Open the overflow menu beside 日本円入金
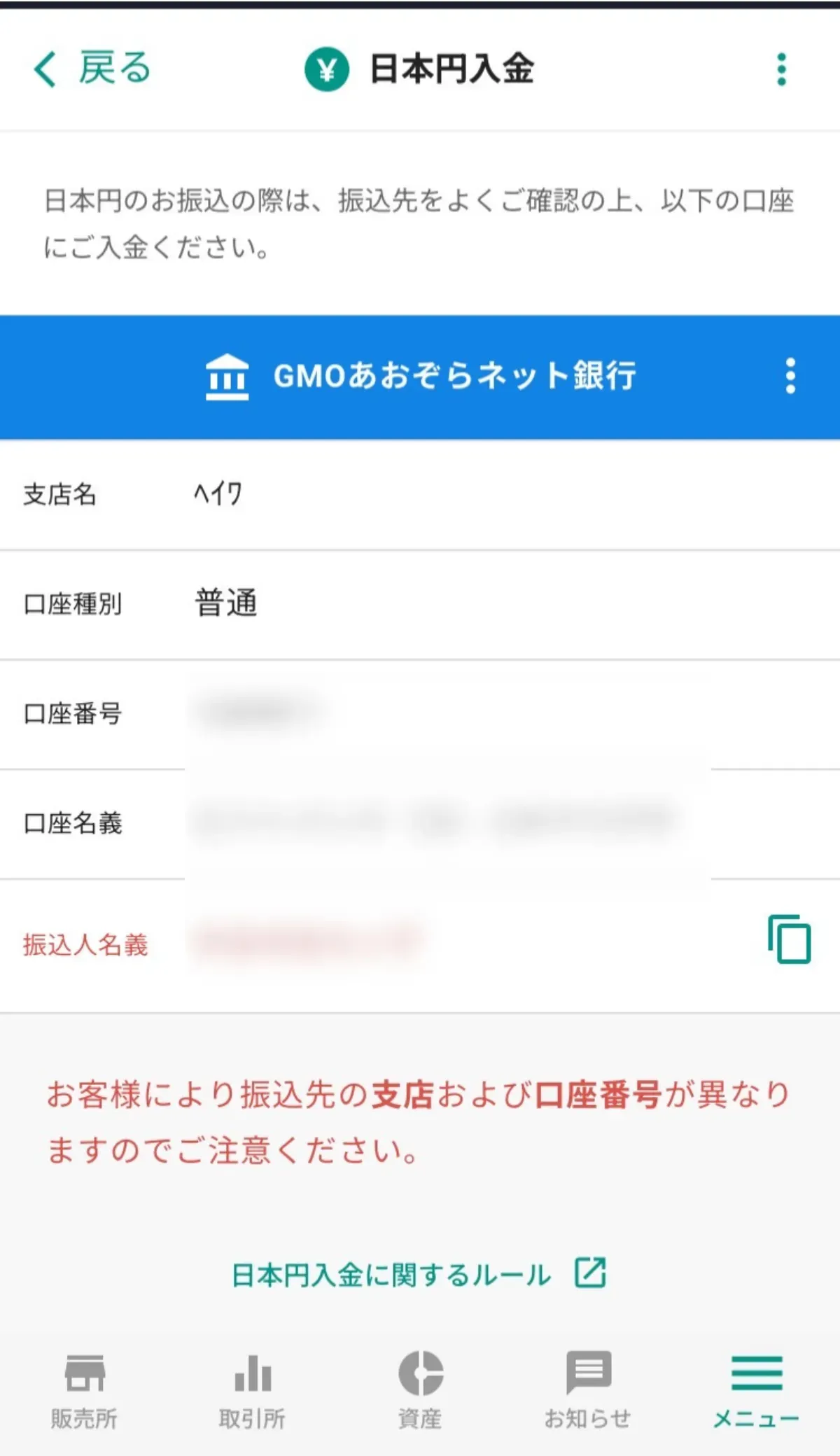Viewport: 840px width, 1456px height. pyautogui.click(x=782, y=69)
